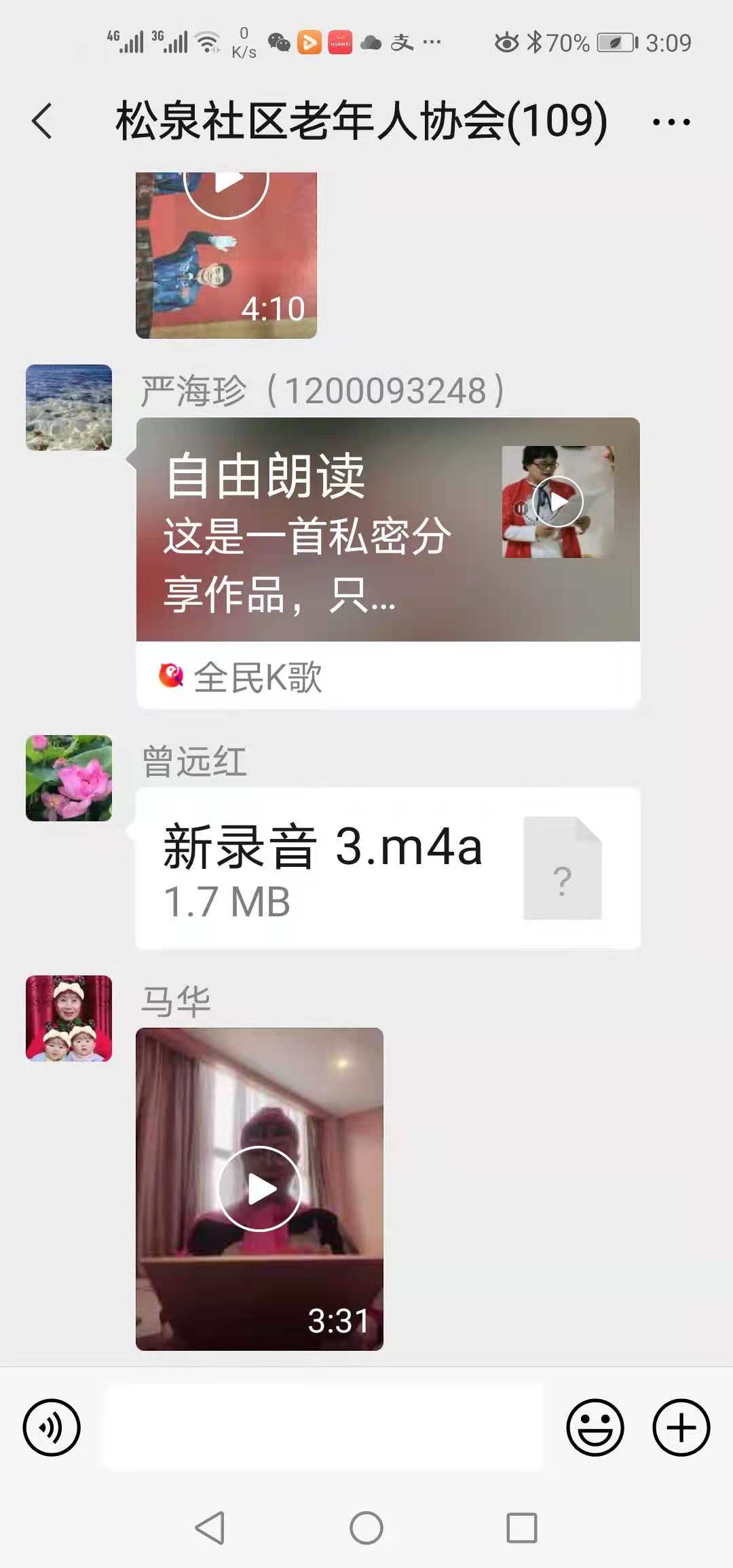The image size is (733, 1568).
Task: Open the group chat options menu
Action: (x=671, y=122)
